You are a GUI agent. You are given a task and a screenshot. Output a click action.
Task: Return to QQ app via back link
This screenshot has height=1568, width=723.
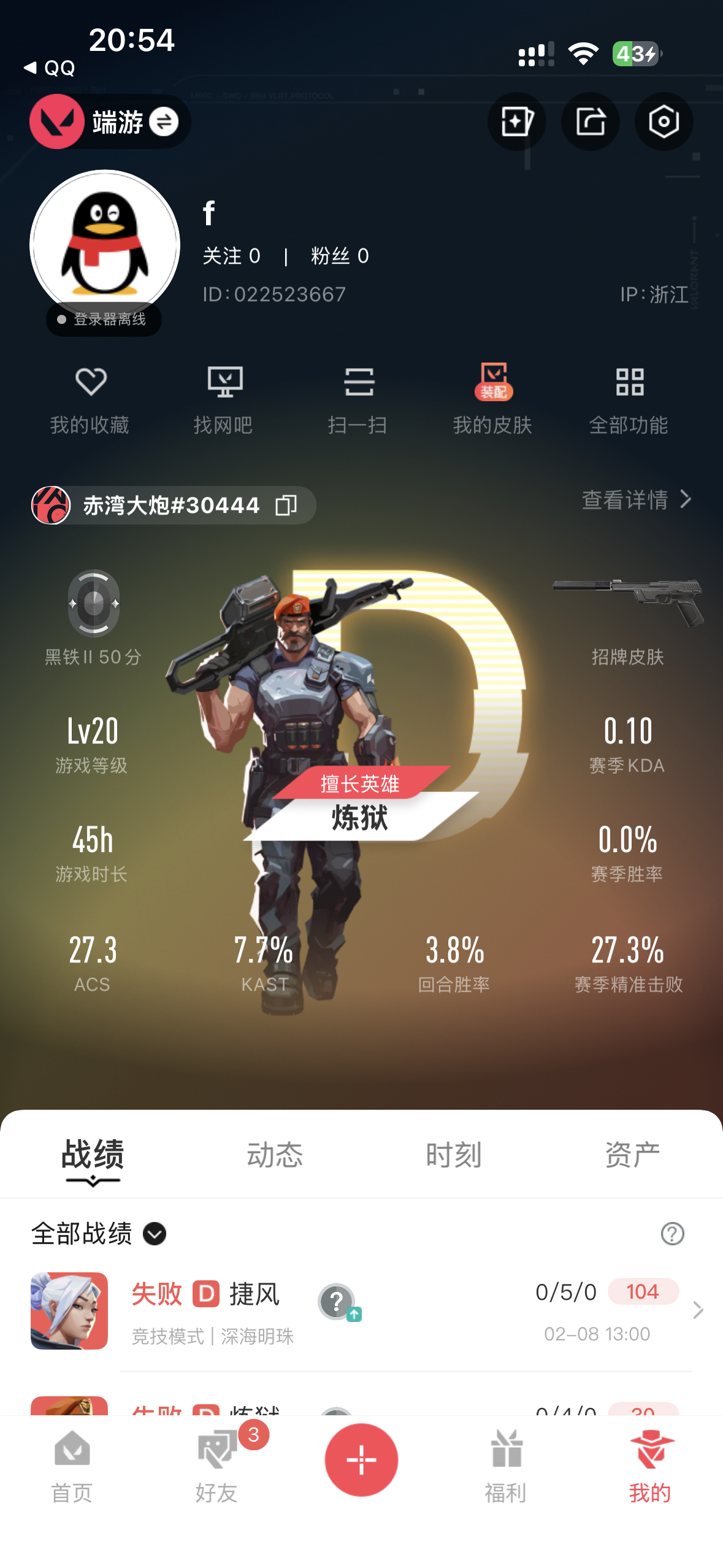point(49,67)
